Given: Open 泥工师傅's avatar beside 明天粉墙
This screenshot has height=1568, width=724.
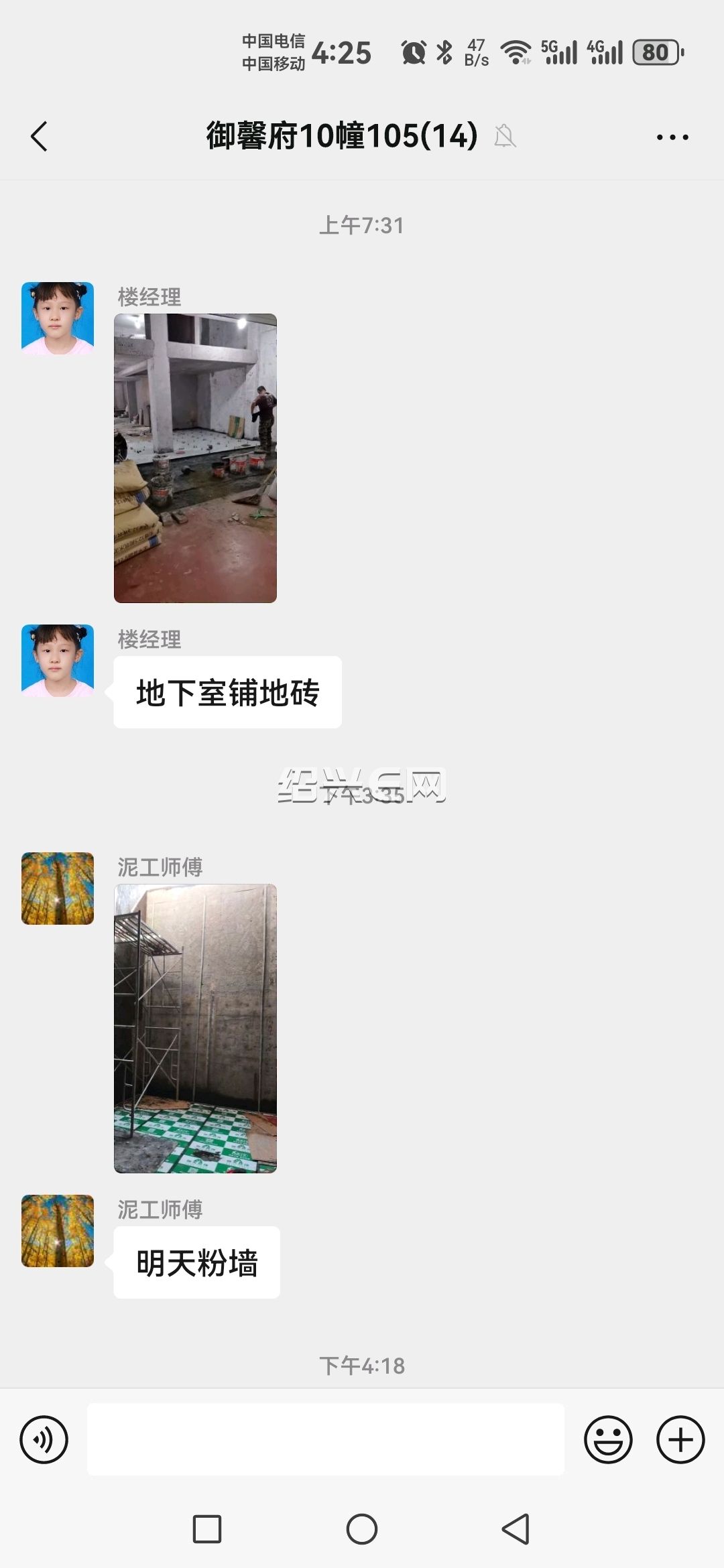Looking at the screenshot, I should (x=58, y=1231).
